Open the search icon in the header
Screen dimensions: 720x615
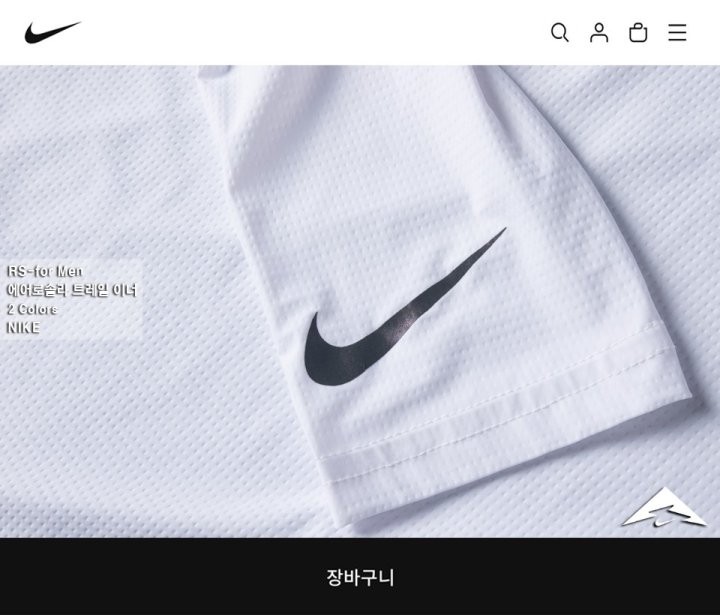pos(560,33)
